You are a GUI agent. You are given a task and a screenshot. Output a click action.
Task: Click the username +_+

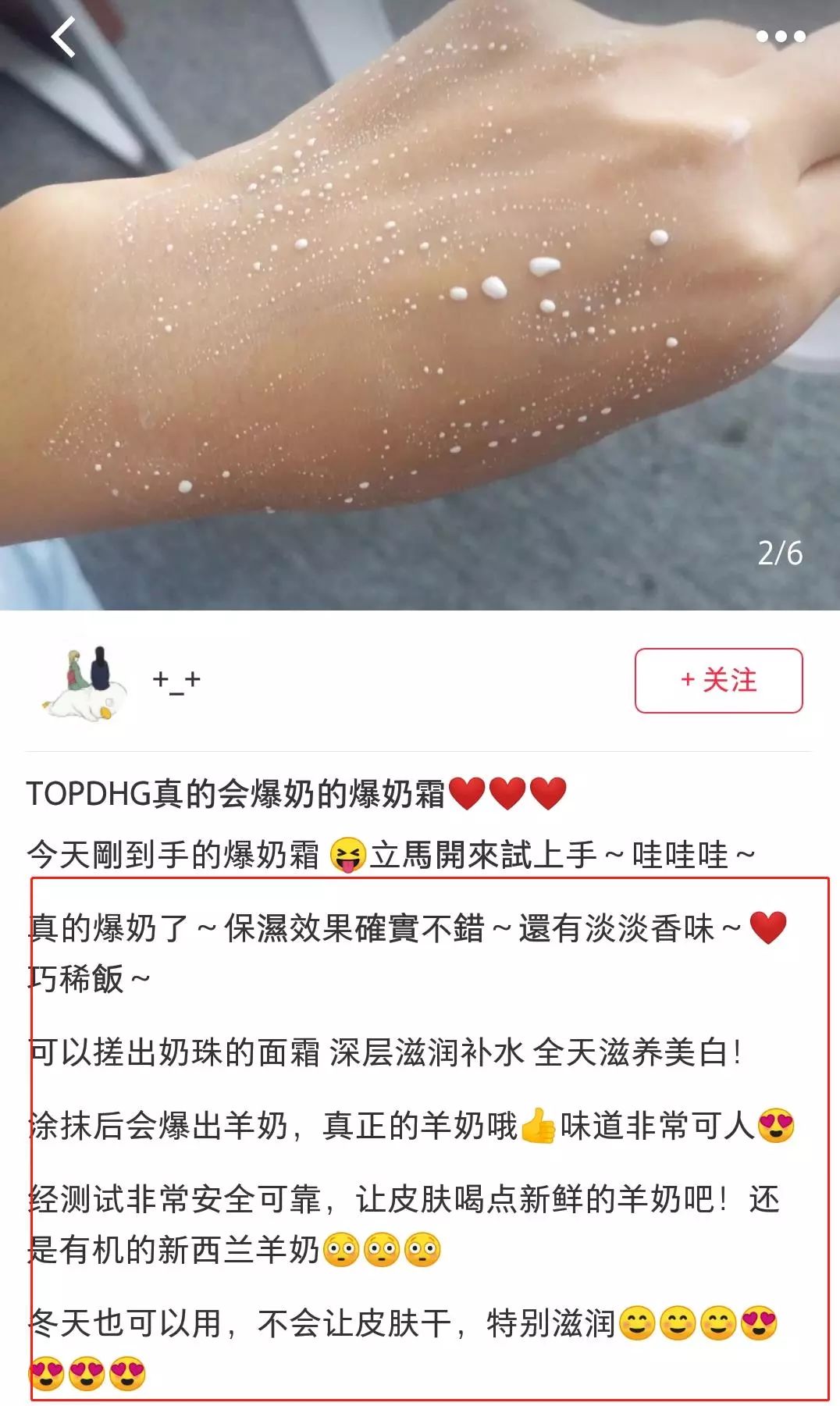tap(176, 682)
